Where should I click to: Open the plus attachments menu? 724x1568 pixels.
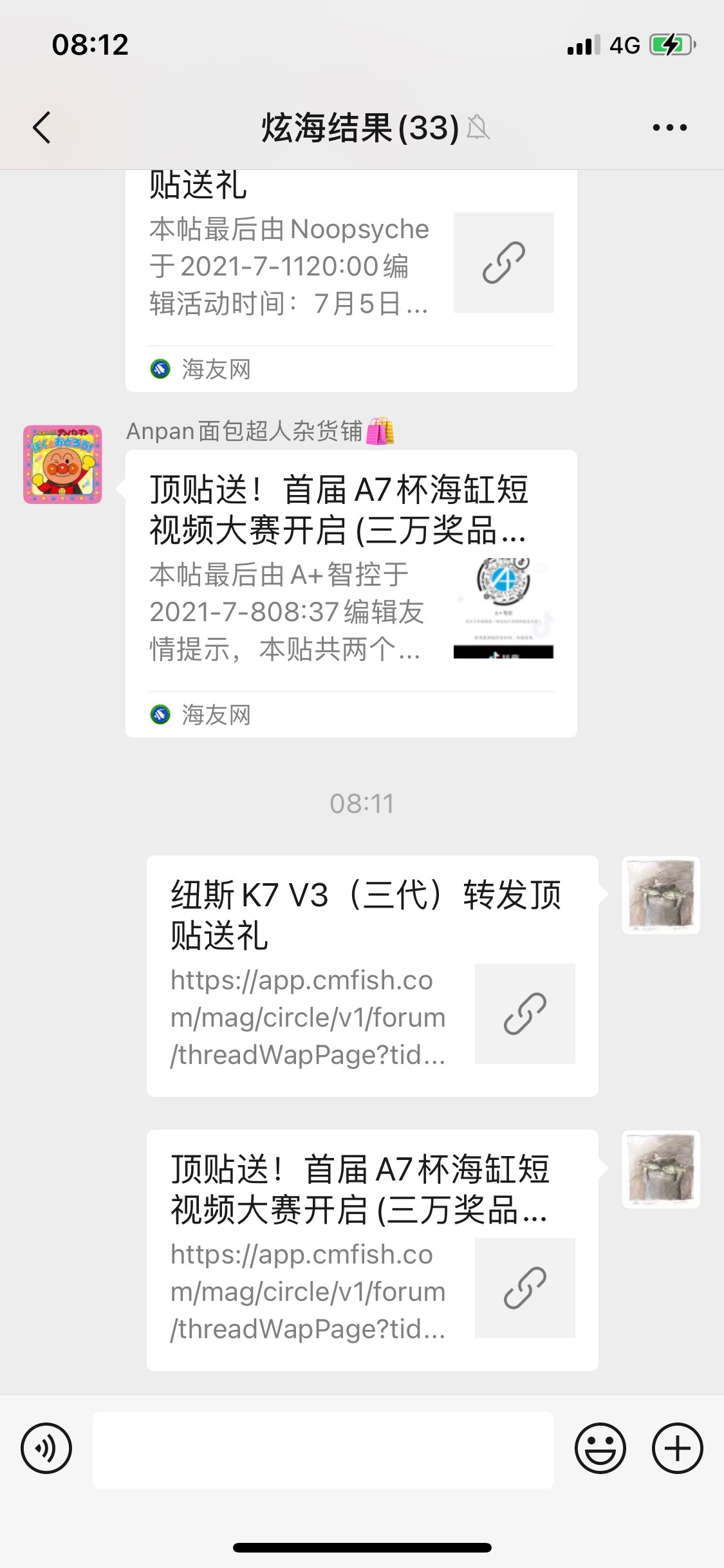point(677,1449)
